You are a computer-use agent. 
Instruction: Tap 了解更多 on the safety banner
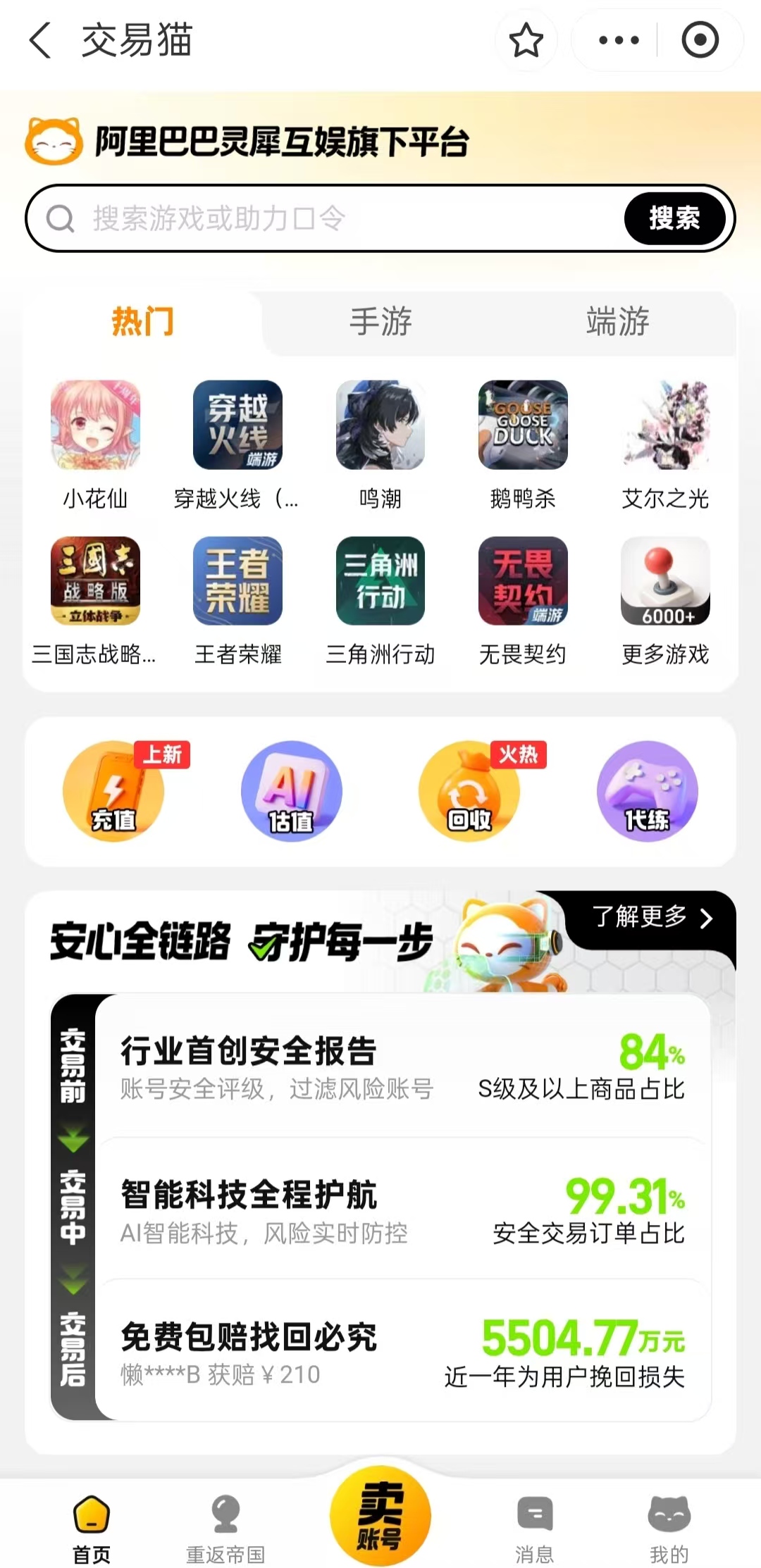(x=652, y=917)
